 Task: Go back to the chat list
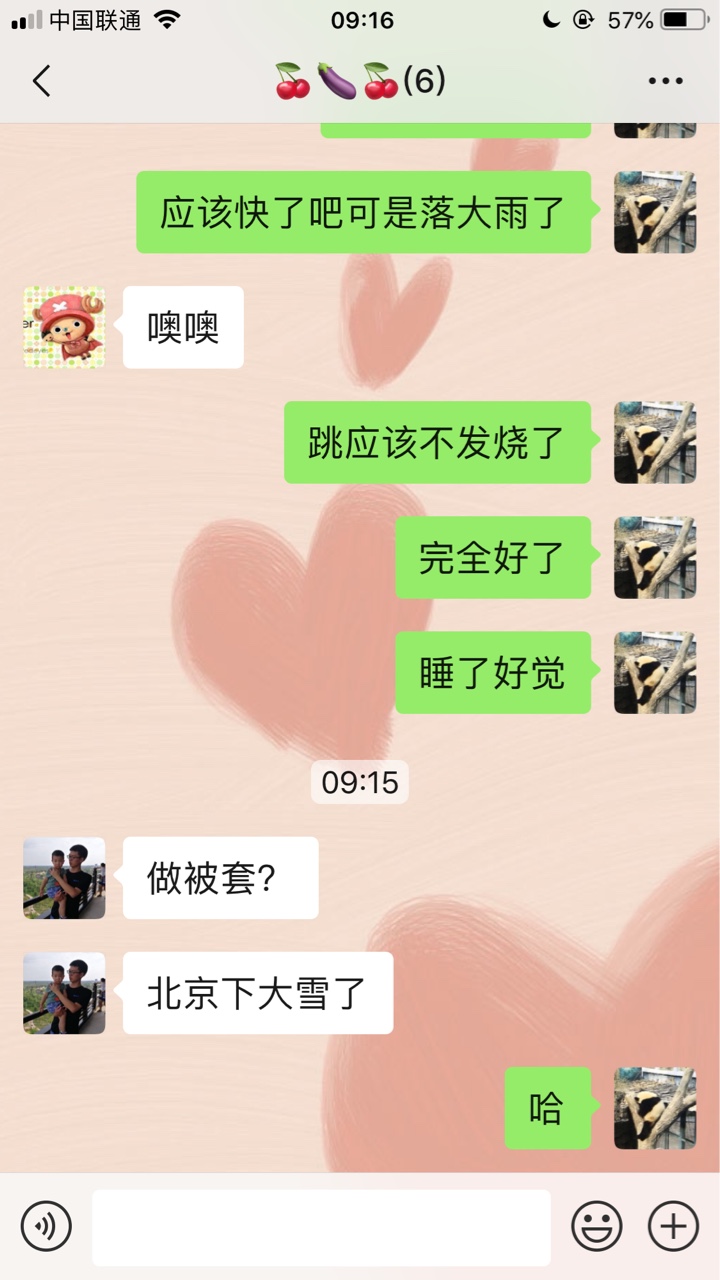coord(41,81)
